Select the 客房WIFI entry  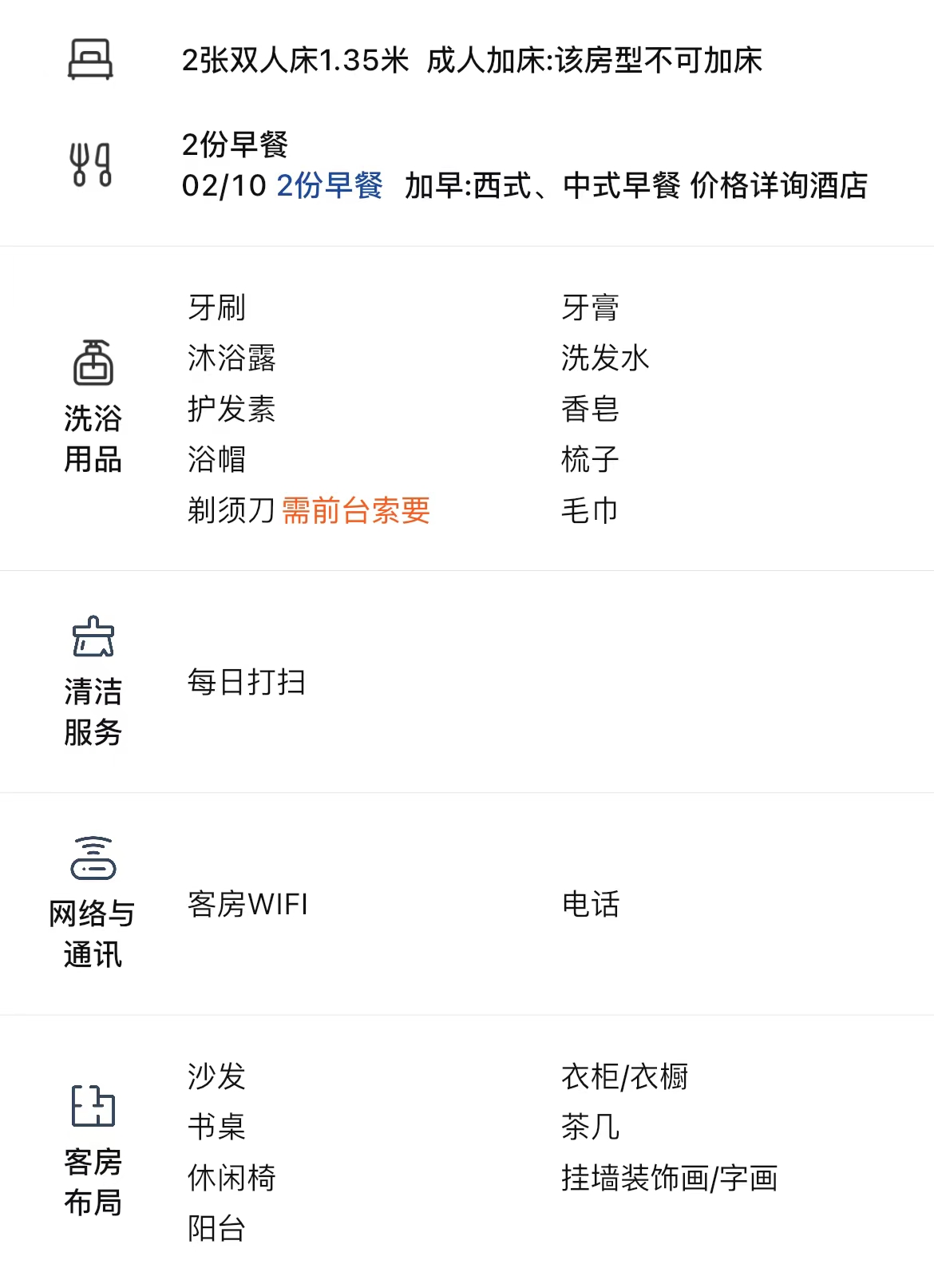coord(247,905)
